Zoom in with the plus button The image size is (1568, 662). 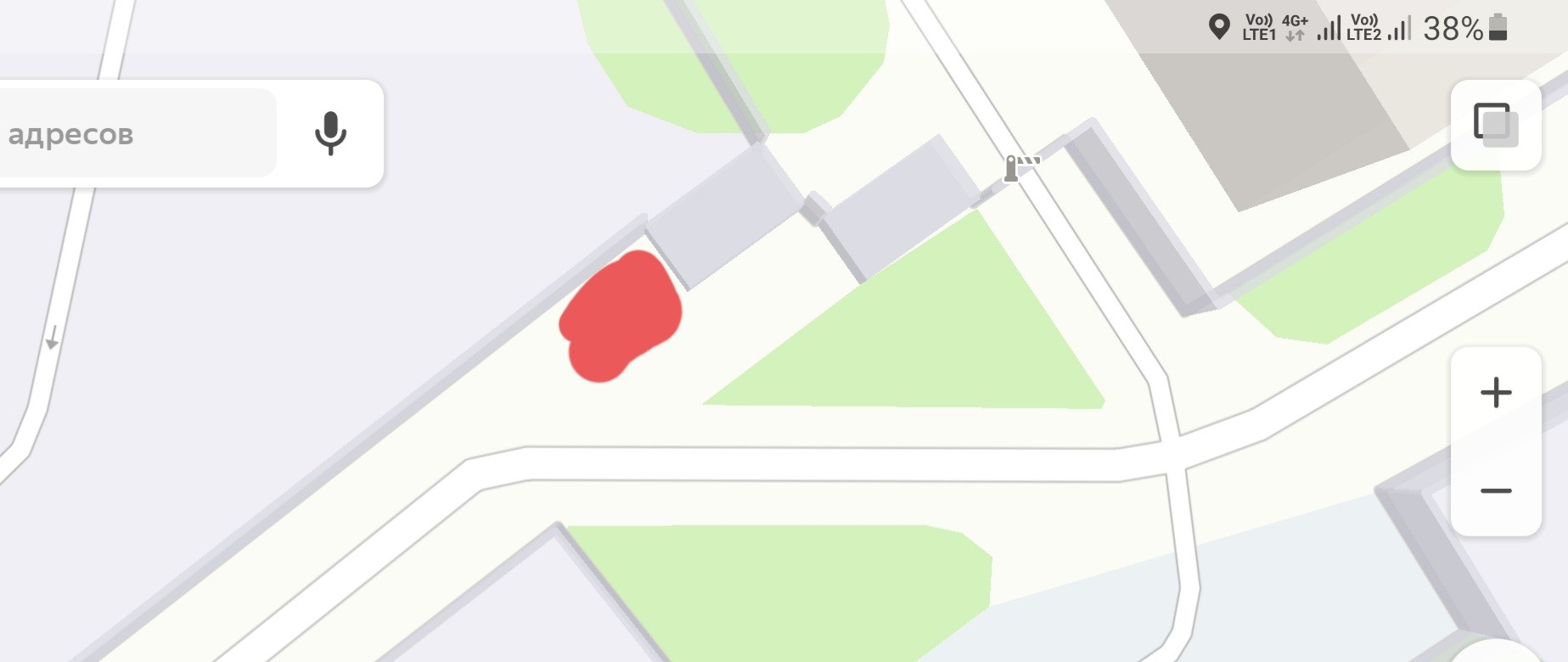1496,393
